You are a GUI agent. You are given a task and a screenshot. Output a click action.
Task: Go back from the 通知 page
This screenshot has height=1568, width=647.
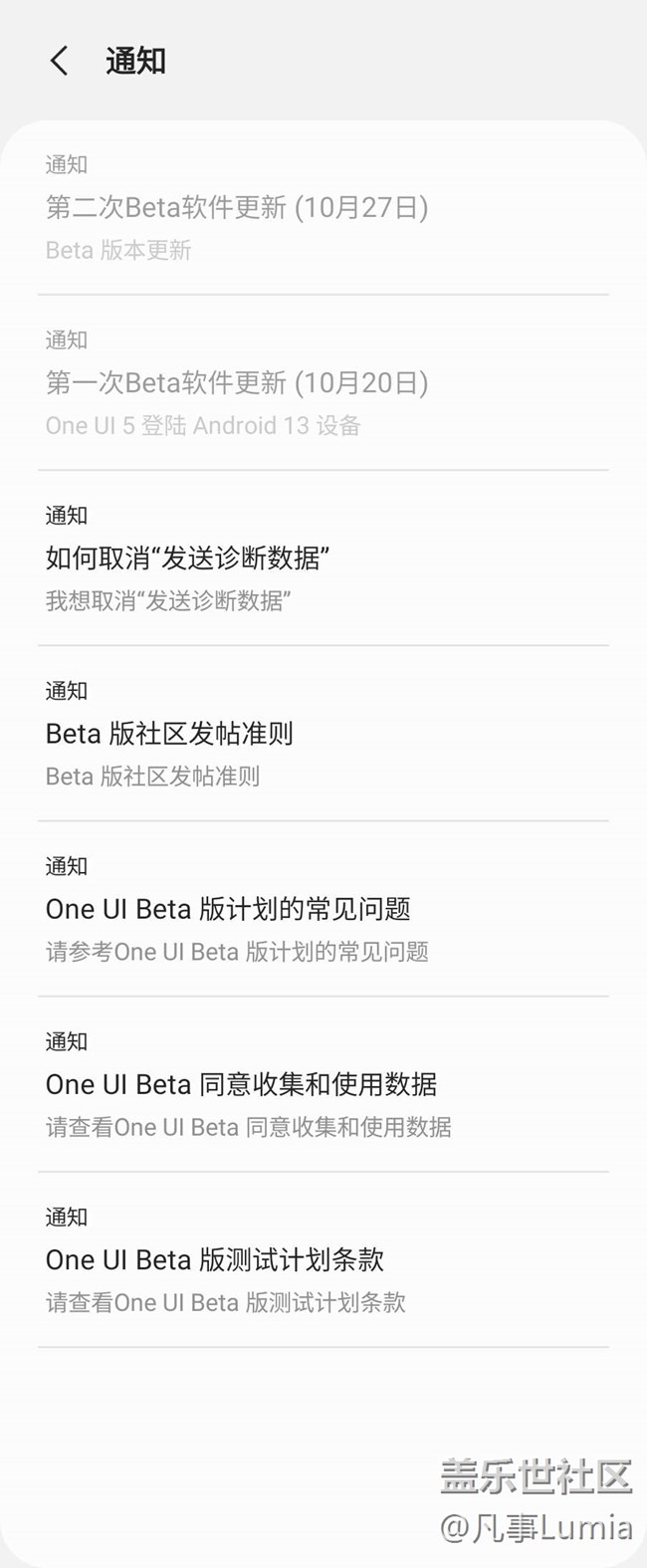tap(60, 61)
